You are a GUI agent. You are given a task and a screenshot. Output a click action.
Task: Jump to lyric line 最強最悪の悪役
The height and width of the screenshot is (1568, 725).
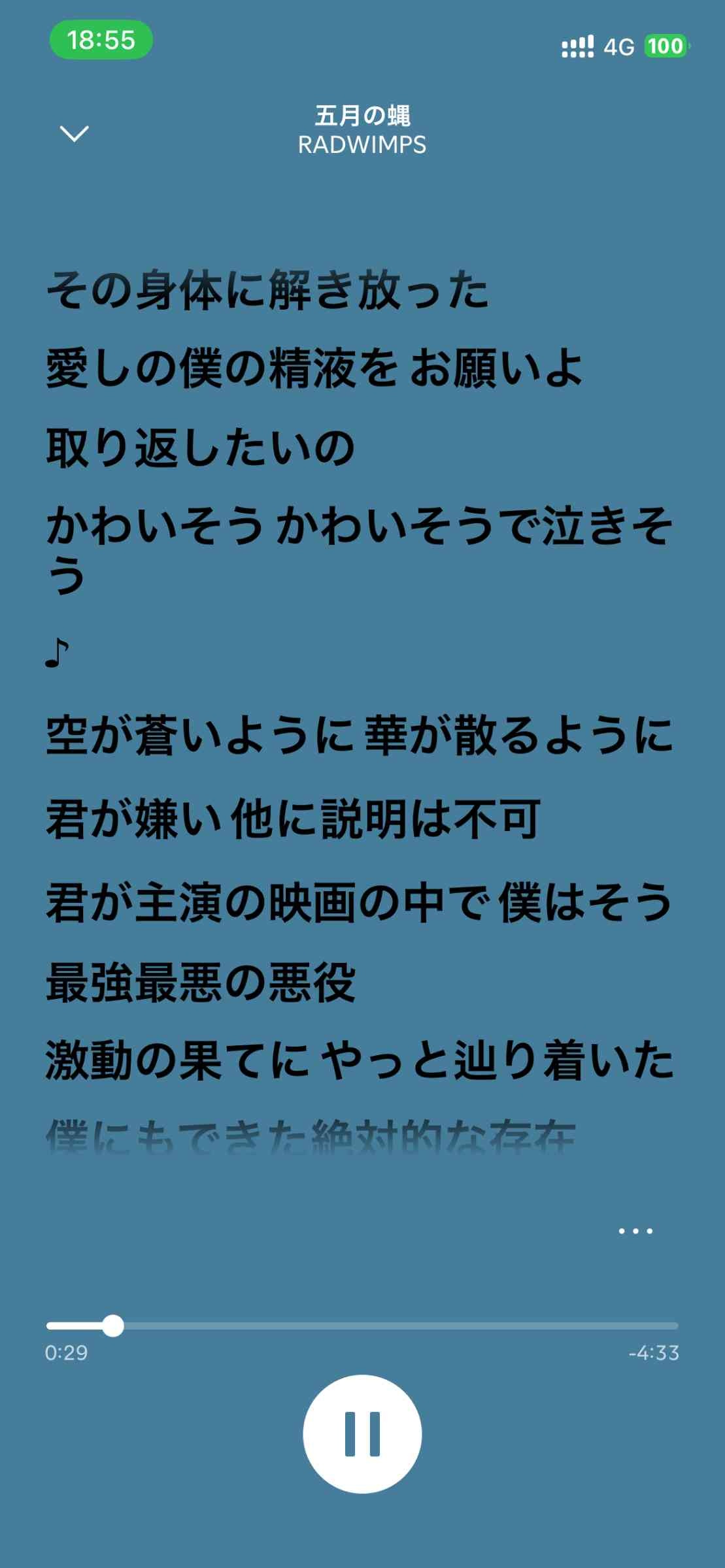pos(201,983)
